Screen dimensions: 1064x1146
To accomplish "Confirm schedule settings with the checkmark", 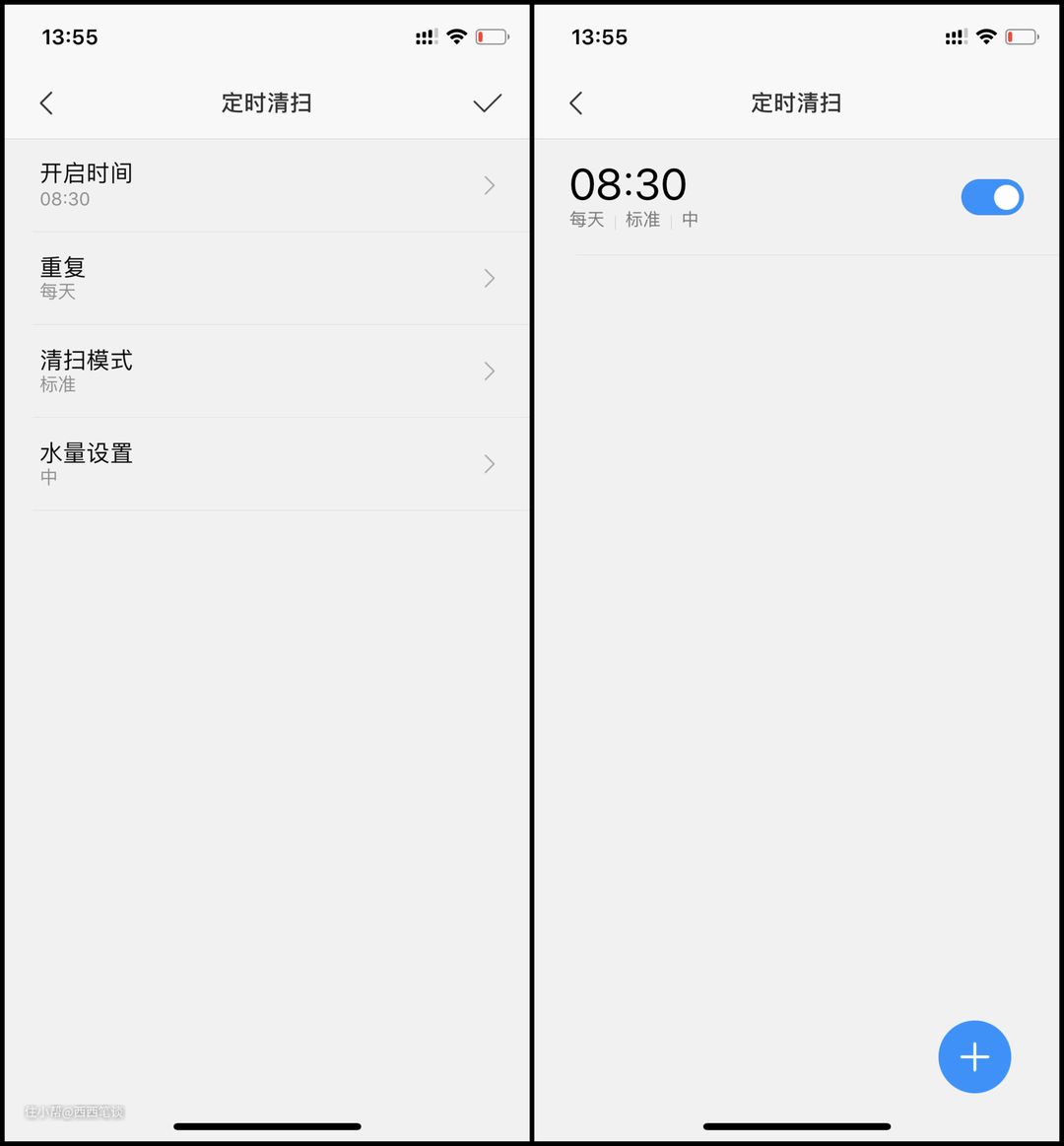I will point(487,102).
